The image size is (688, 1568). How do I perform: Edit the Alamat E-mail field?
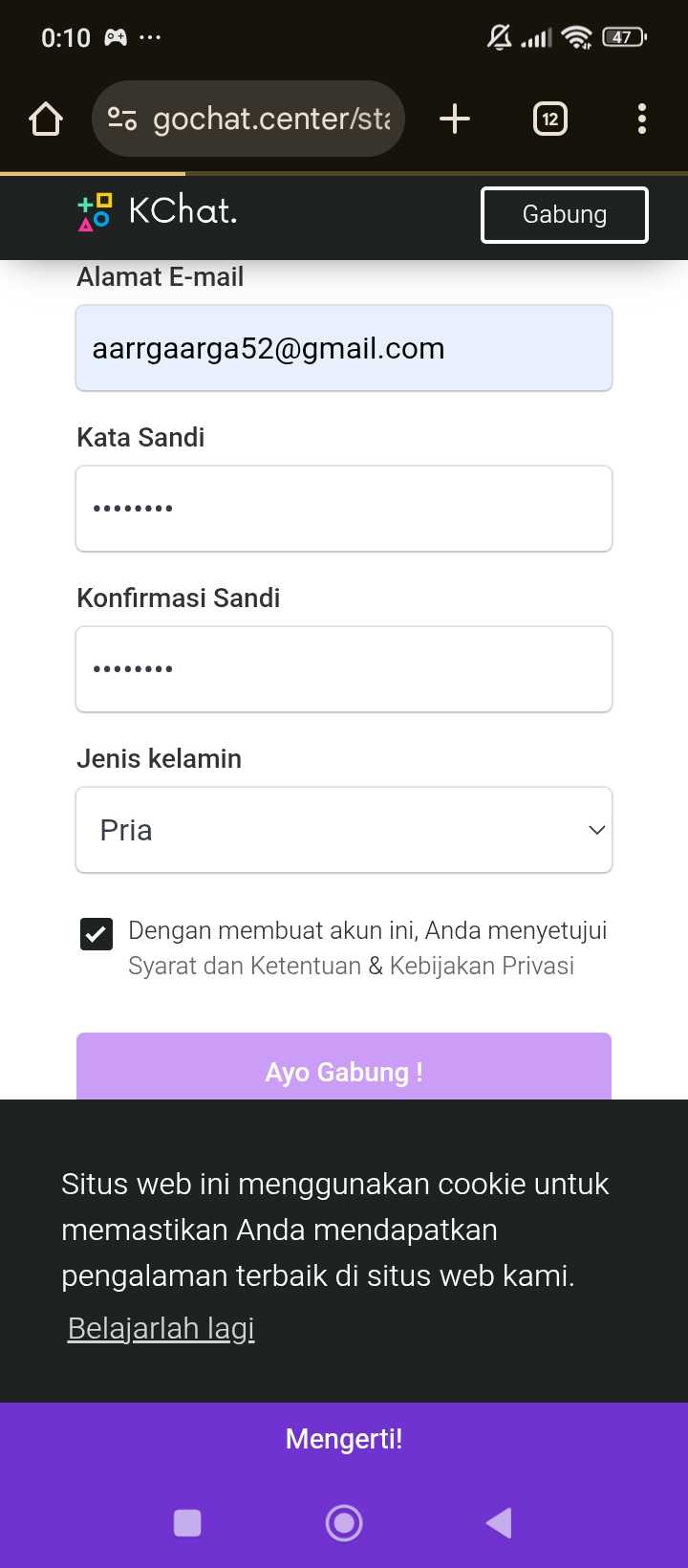coord(344,349)
